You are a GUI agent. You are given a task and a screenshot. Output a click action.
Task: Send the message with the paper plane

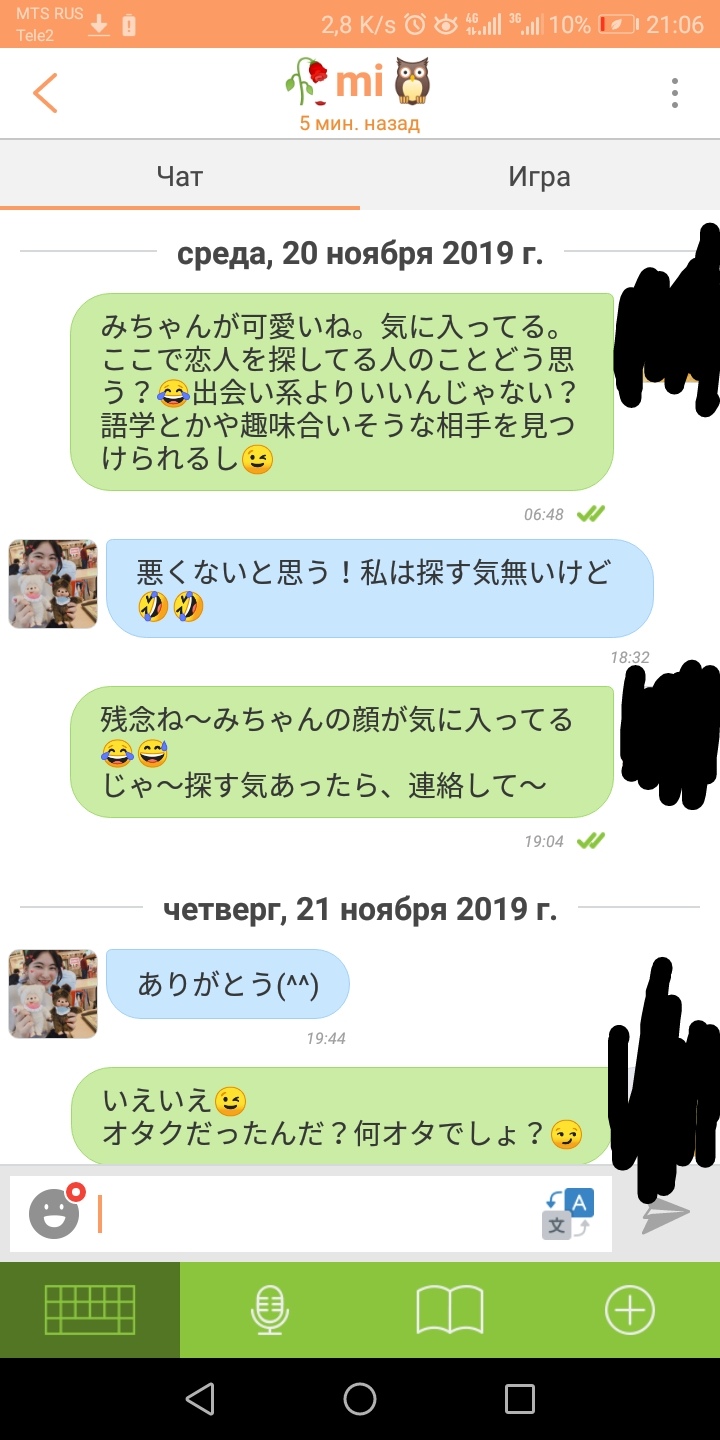[666, 1214]
